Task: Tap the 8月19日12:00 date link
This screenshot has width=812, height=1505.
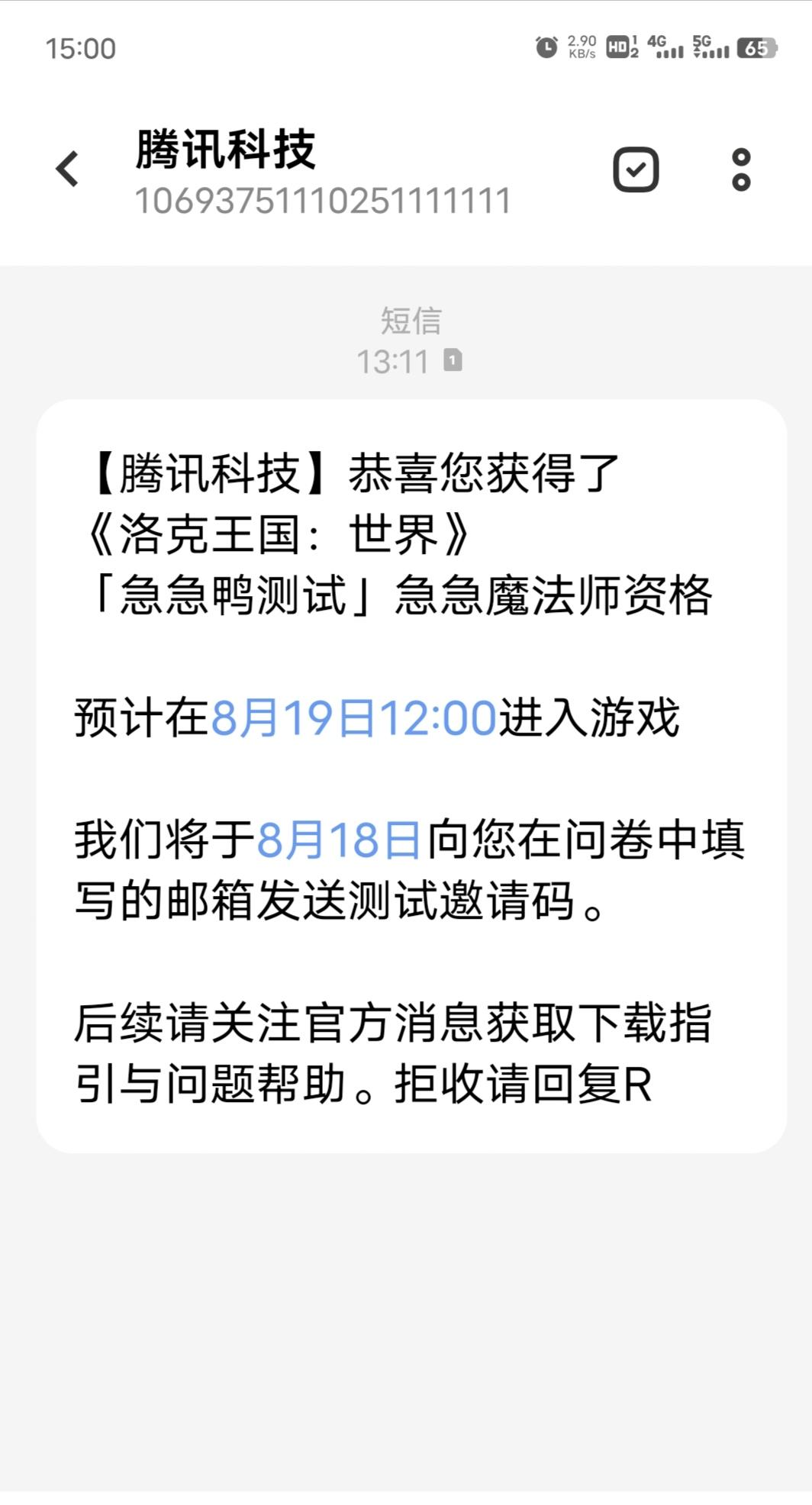Action: 354,718
